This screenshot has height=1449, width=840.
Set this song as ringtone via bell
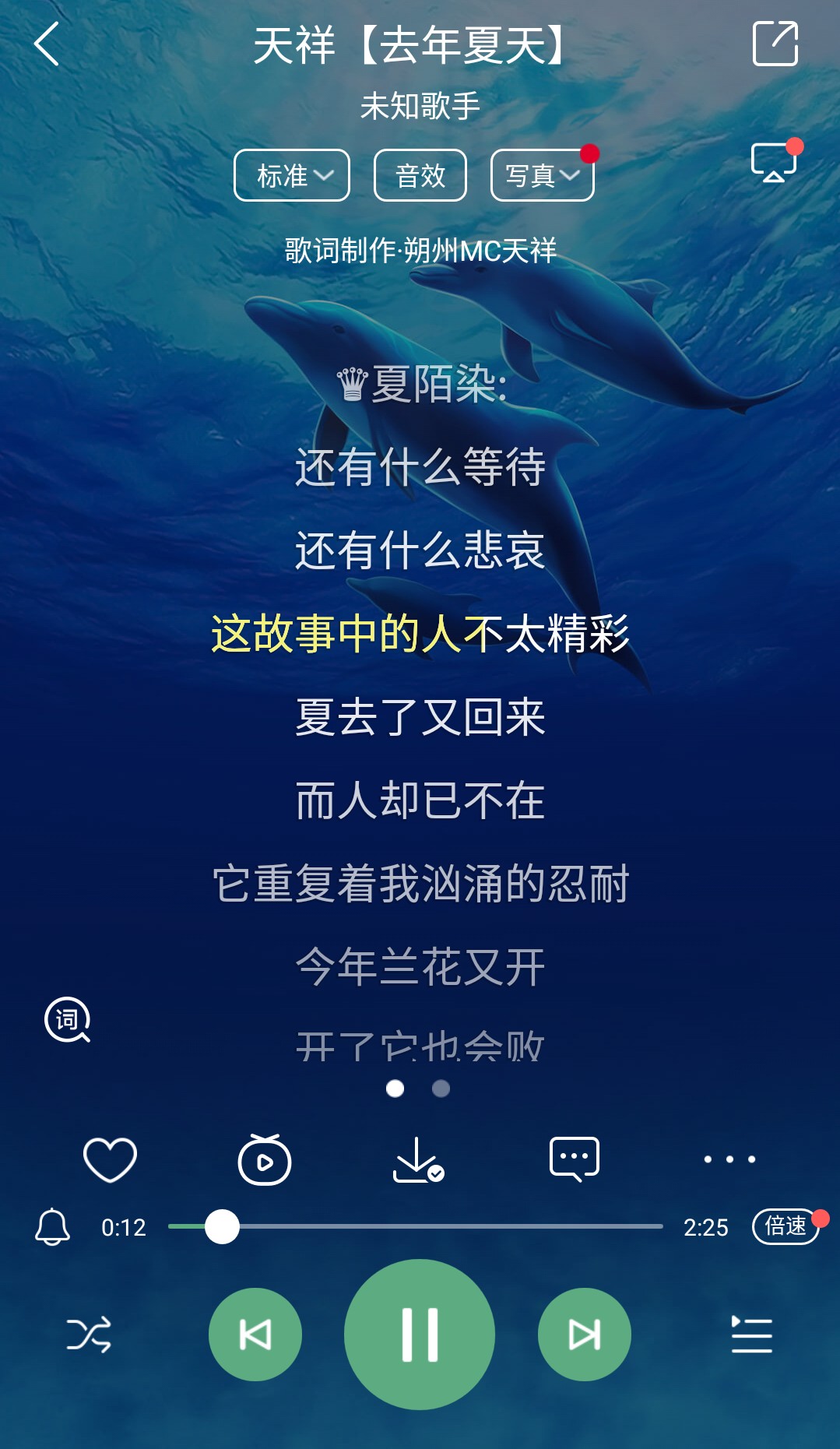click(52, 1227)
